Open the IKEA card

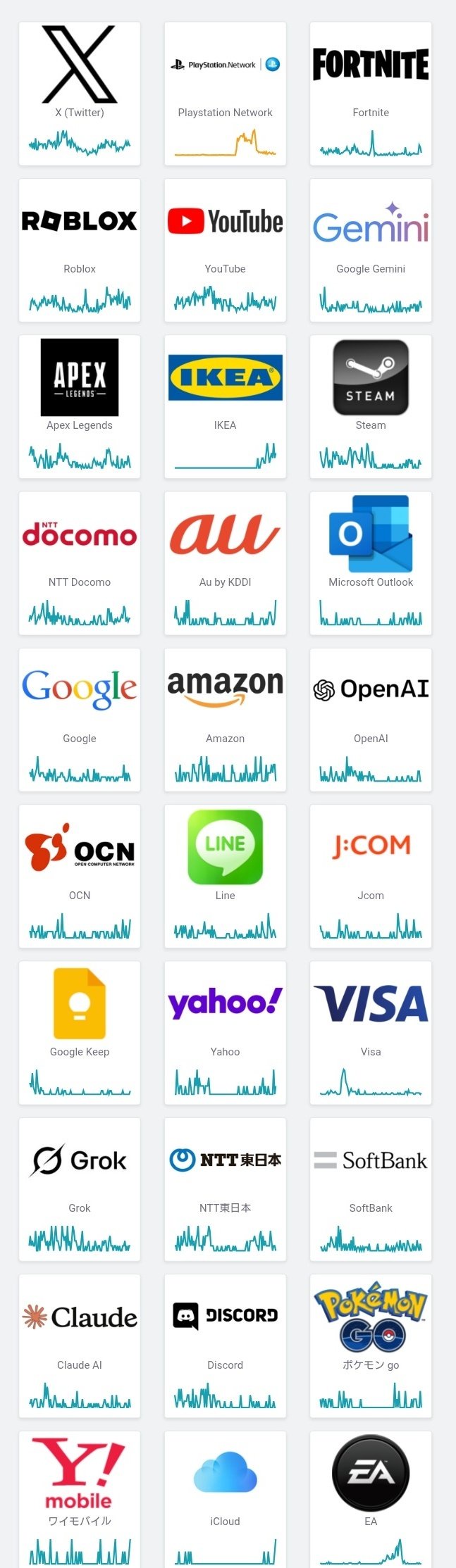click(x=225, y=406)
